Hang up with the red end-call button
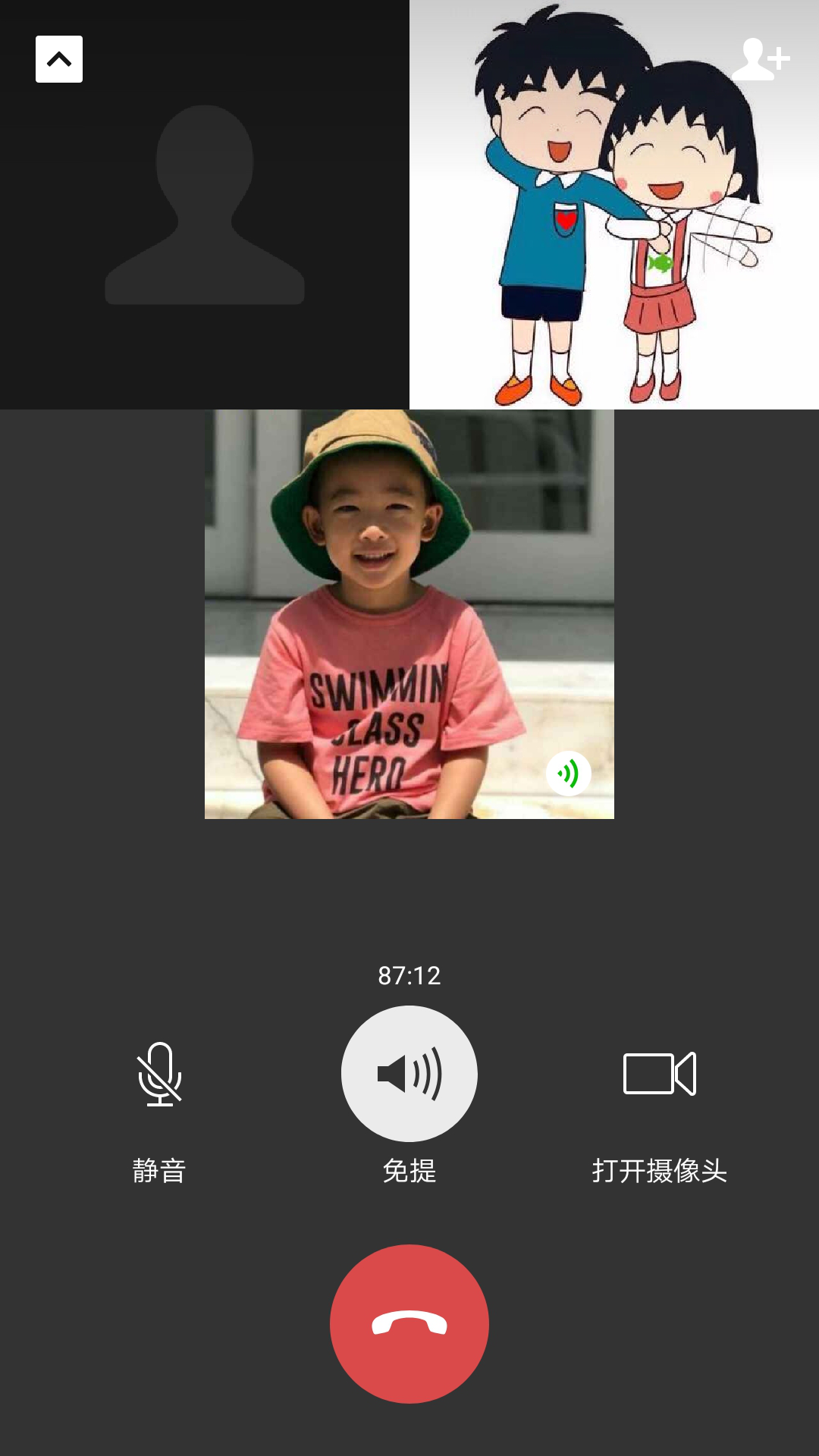Image resolution: width=819 pixels, height=1456 pixels. coord(409,1324)
